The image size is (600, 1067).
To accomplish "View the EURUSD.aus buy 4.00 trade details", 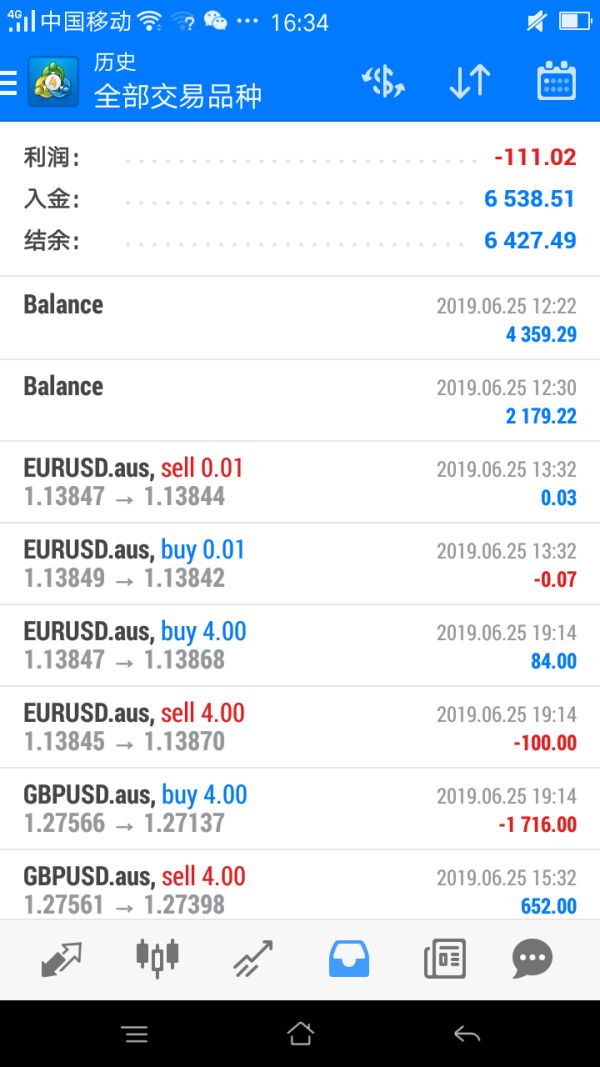I will (300, 646).
